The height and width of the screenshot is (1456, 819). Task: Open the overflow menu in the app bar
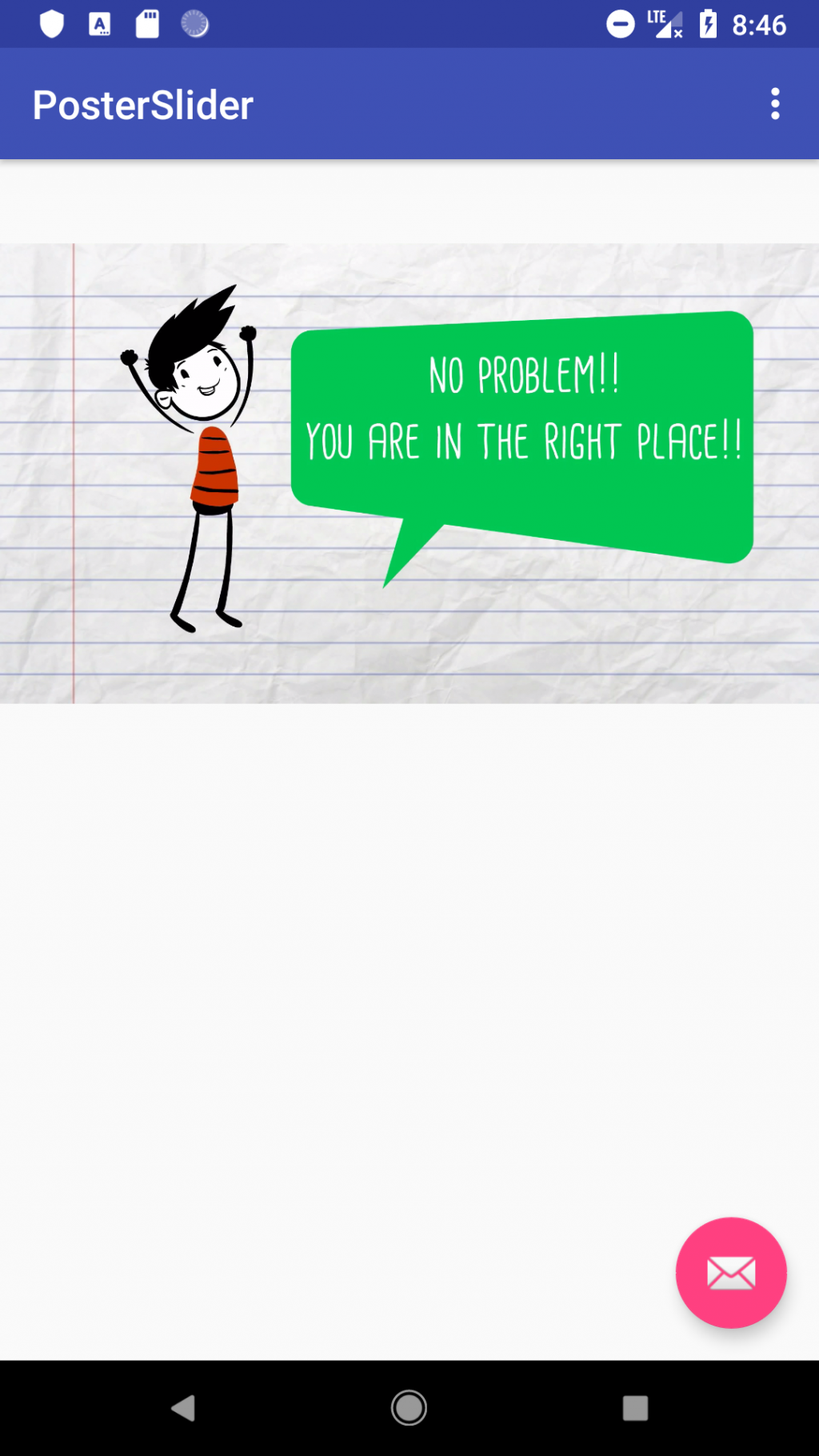coord(774,104)
